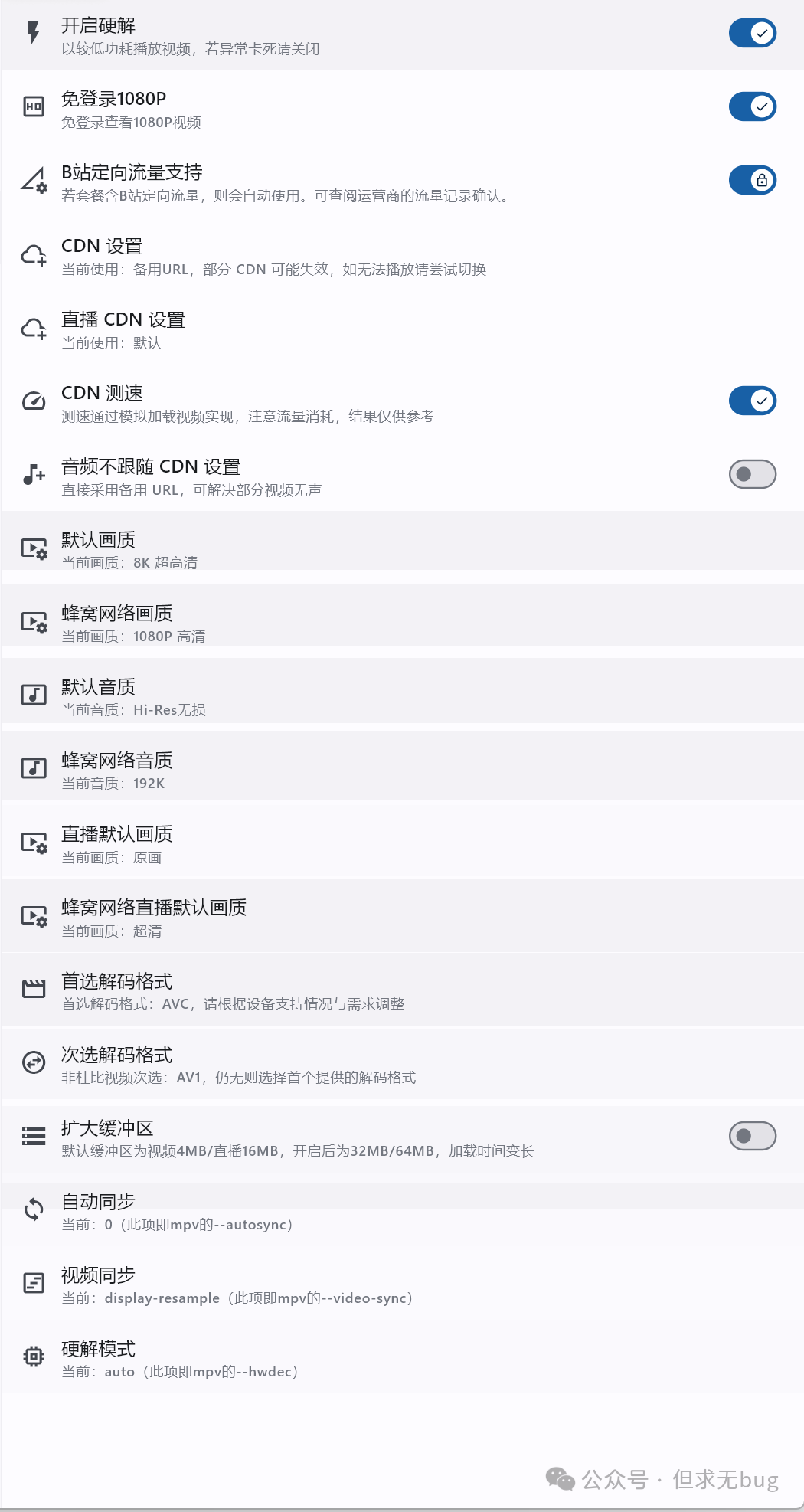Enable the 扩大缓冲区 switch

coord(752,1137)
